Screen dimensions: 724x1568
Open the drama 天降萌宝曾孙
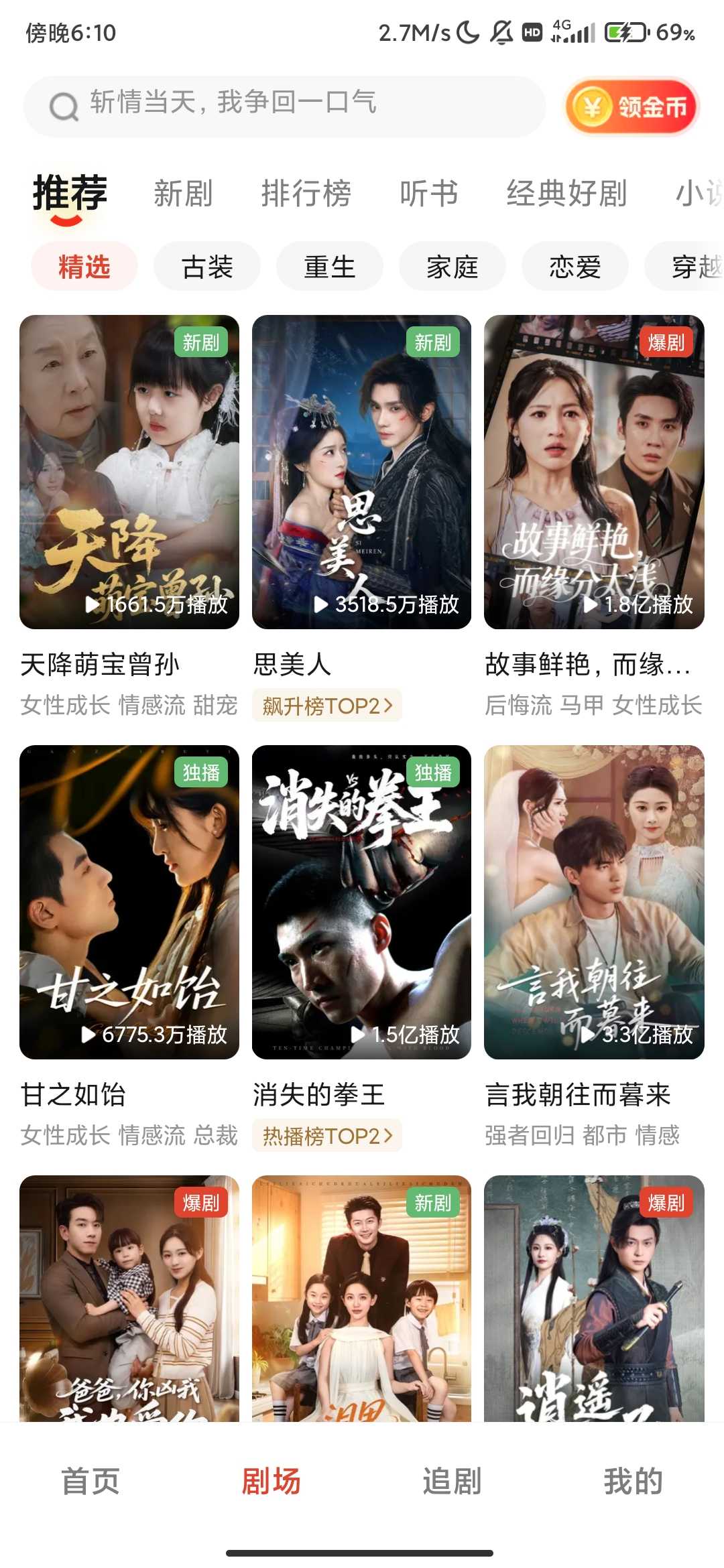129,472
